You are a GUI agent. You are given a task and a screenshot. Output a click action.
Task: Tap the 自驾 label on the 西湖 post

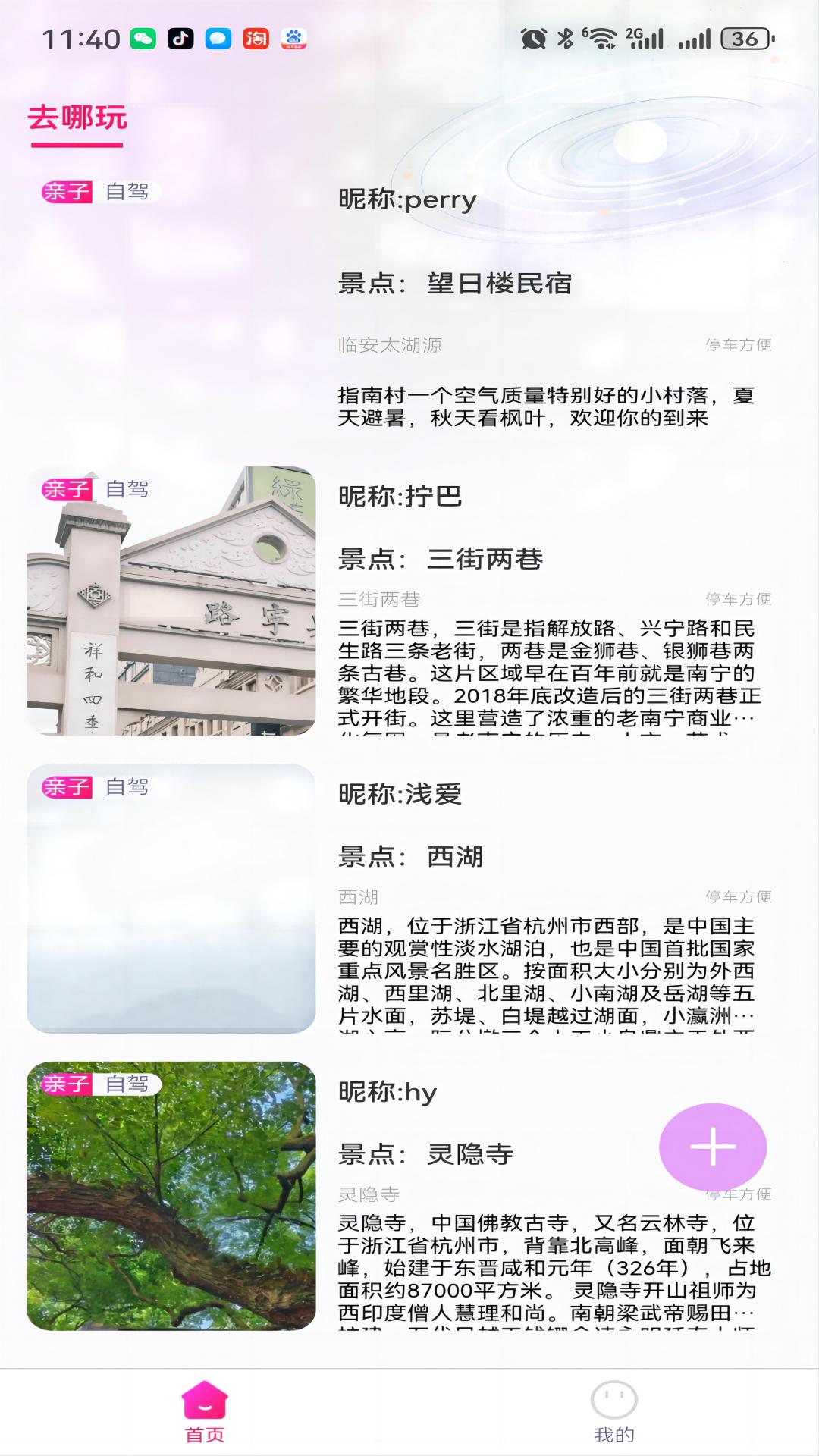click(127, 789)
